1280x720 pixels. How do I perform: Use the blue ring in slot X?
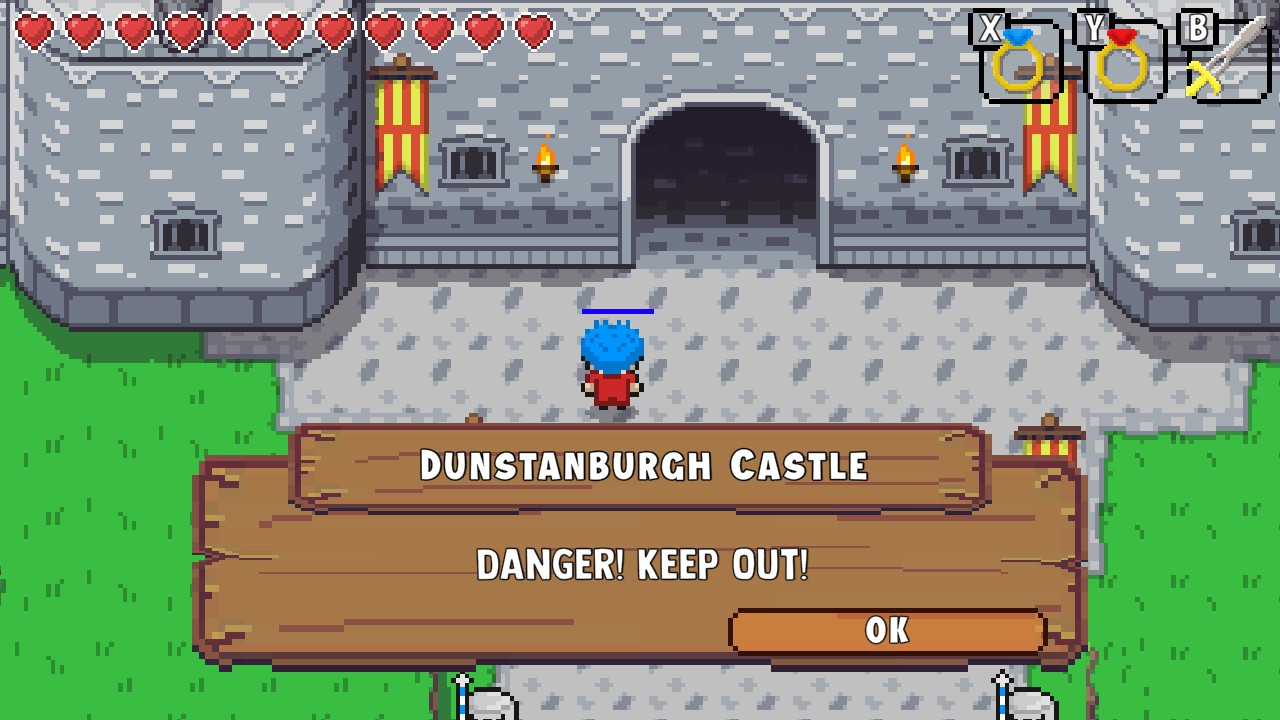tap(1019, 61)
